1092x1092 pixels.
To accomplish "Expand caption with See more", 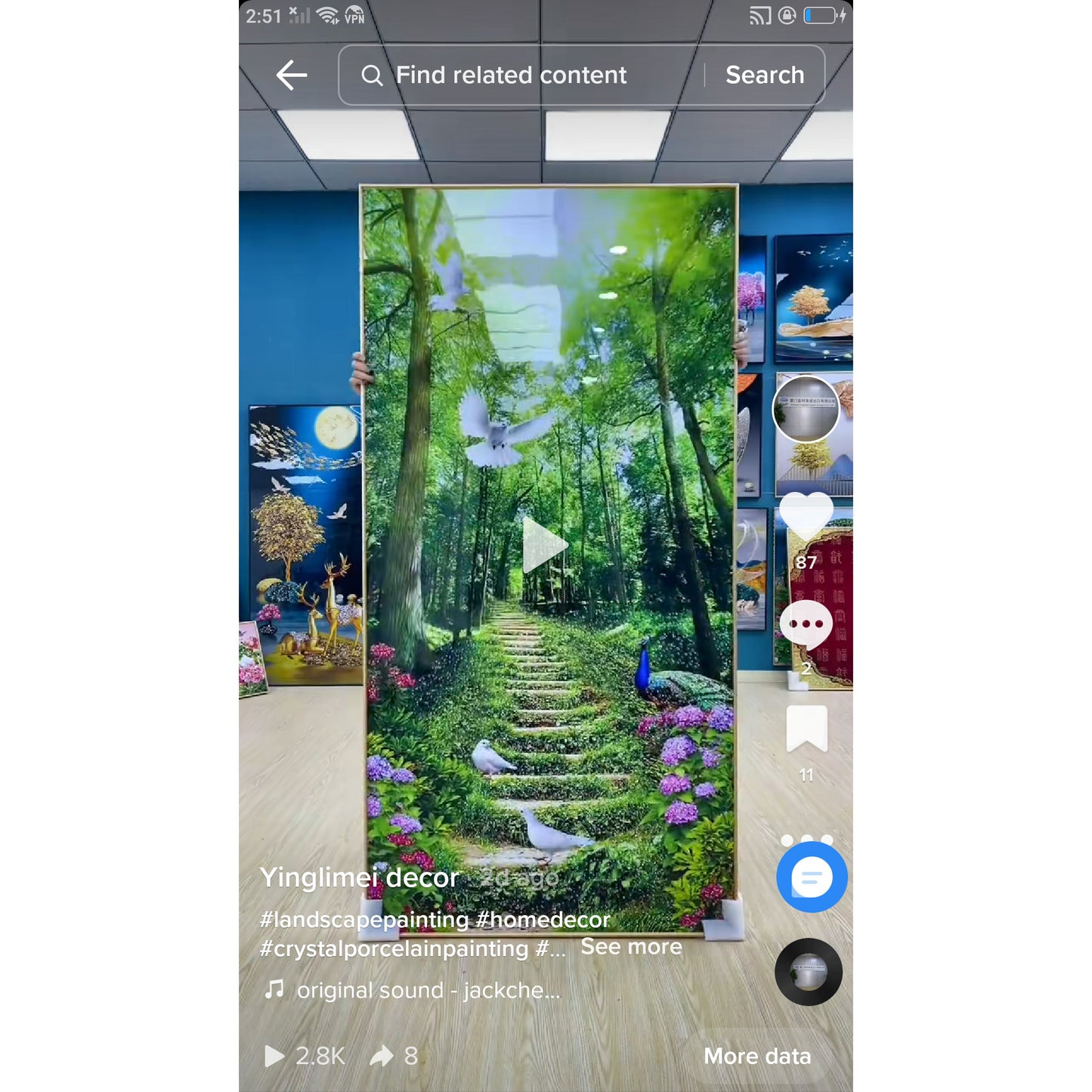I will tap(631, 947).
